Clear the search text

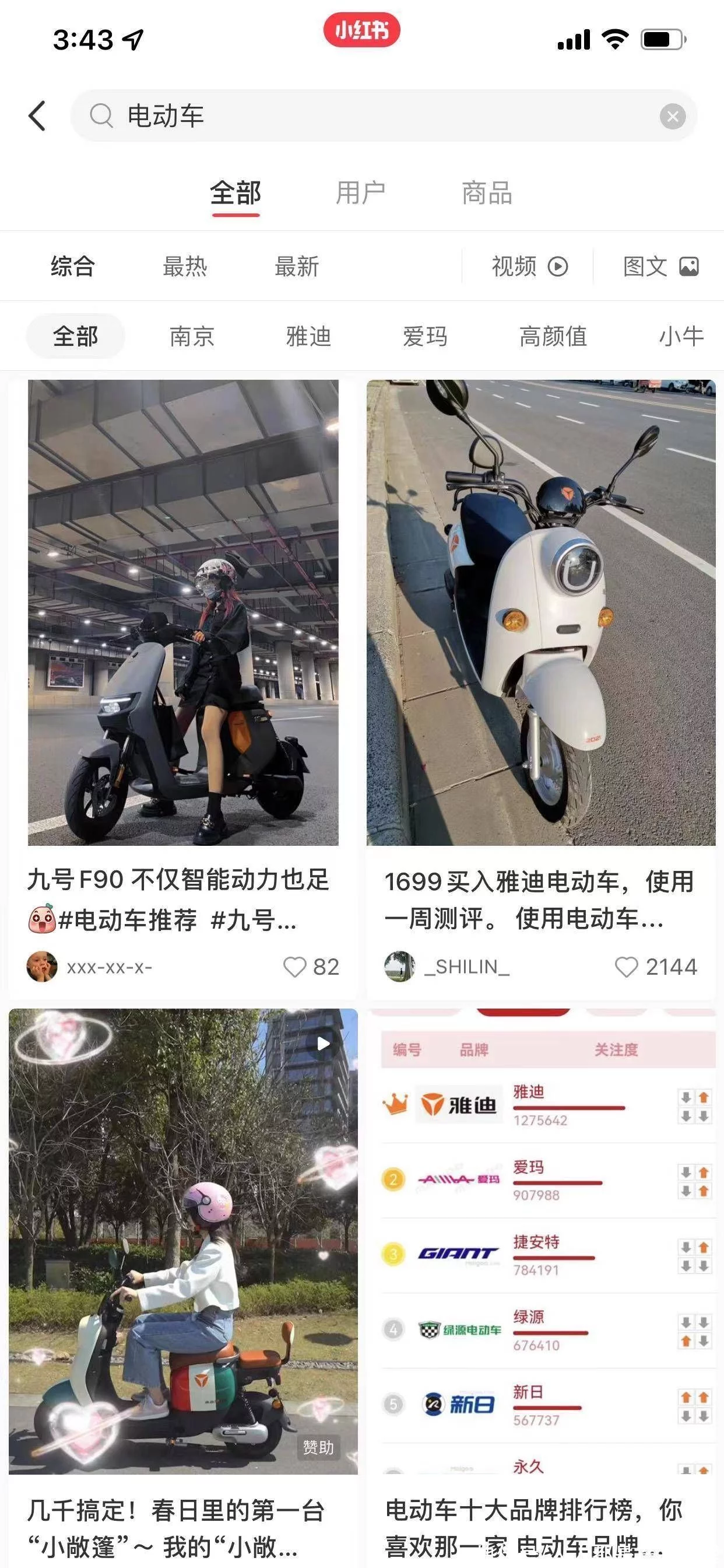pos(672,116)
